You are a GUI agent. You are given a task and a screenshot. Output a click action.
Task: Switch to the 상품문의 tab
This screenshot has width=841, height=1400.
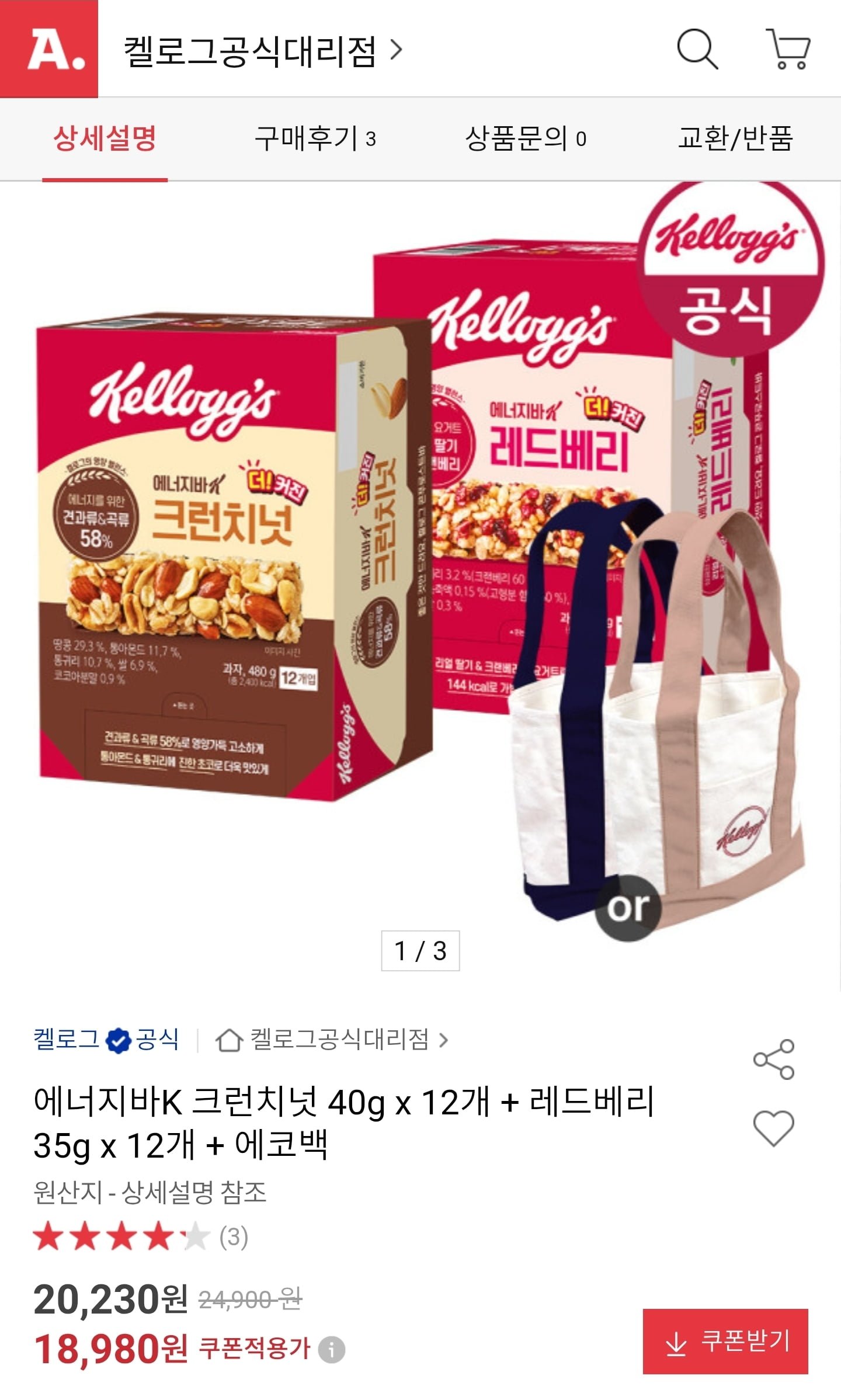525,139
